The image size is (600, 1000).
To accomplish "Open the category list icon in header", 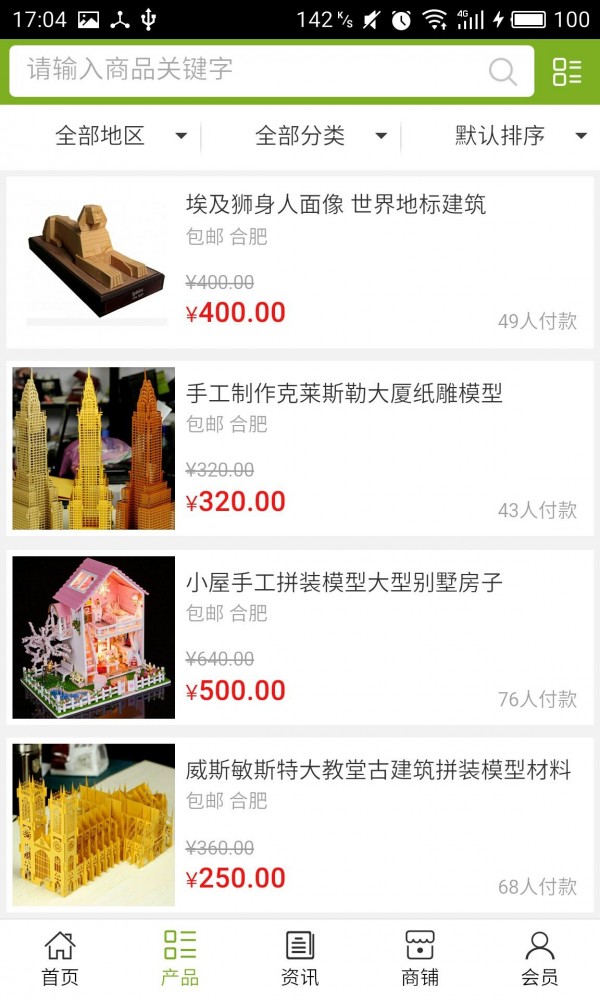I will coord(567,71).
